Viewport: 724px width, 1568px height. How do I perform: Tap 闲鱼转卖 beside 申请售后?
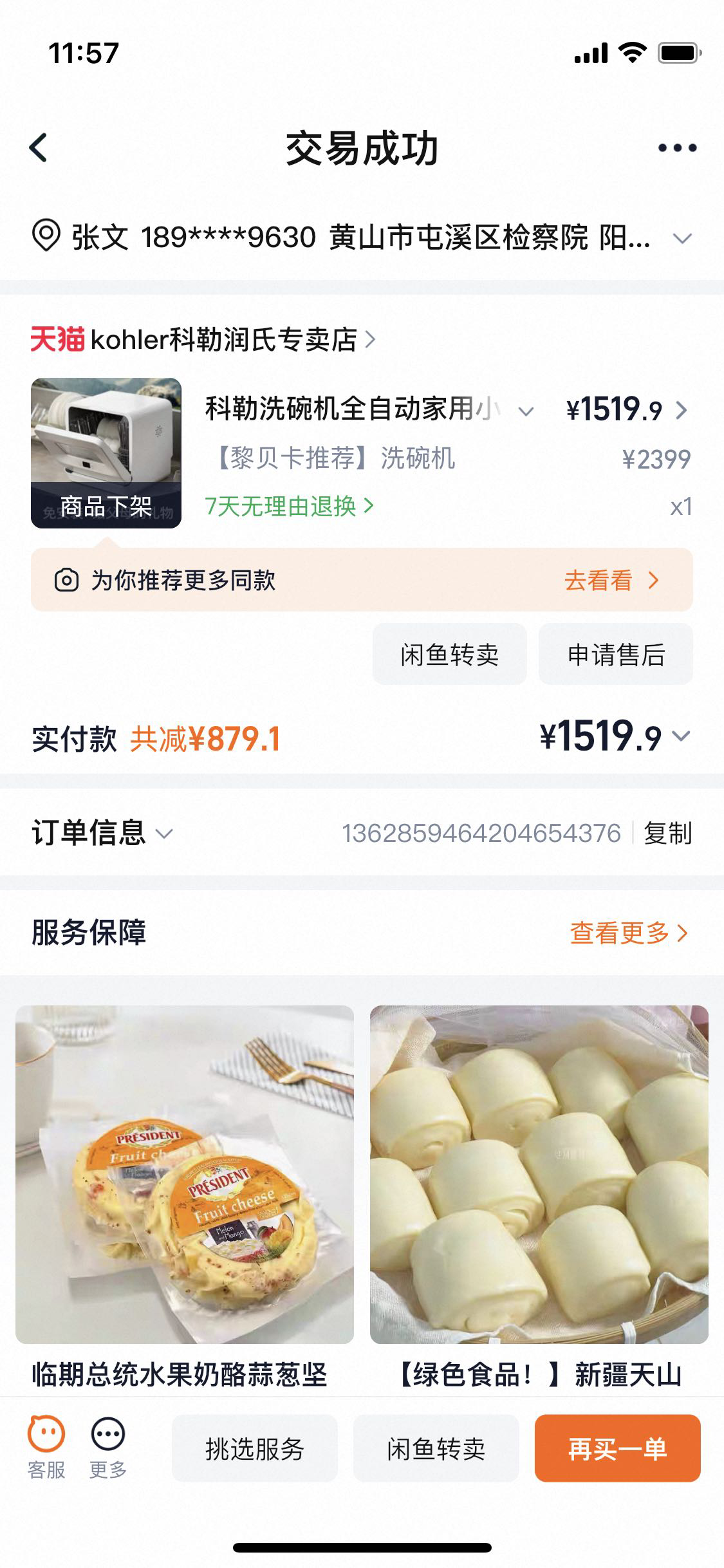[x=449, y=655]
